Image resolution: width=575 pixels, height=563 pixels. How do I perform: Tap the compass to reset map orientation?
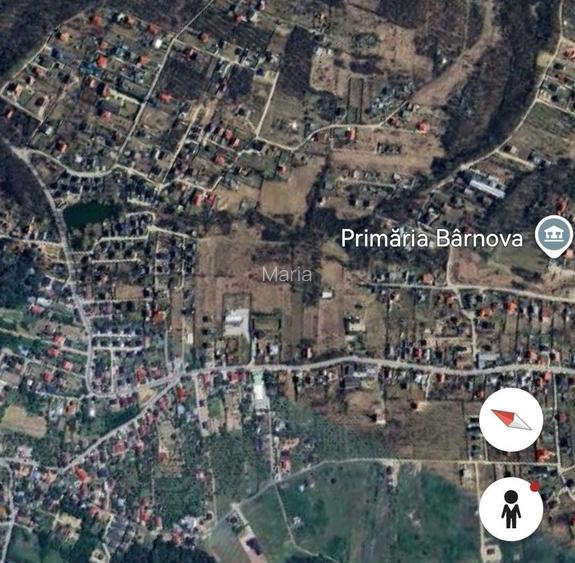coord(511,420)
